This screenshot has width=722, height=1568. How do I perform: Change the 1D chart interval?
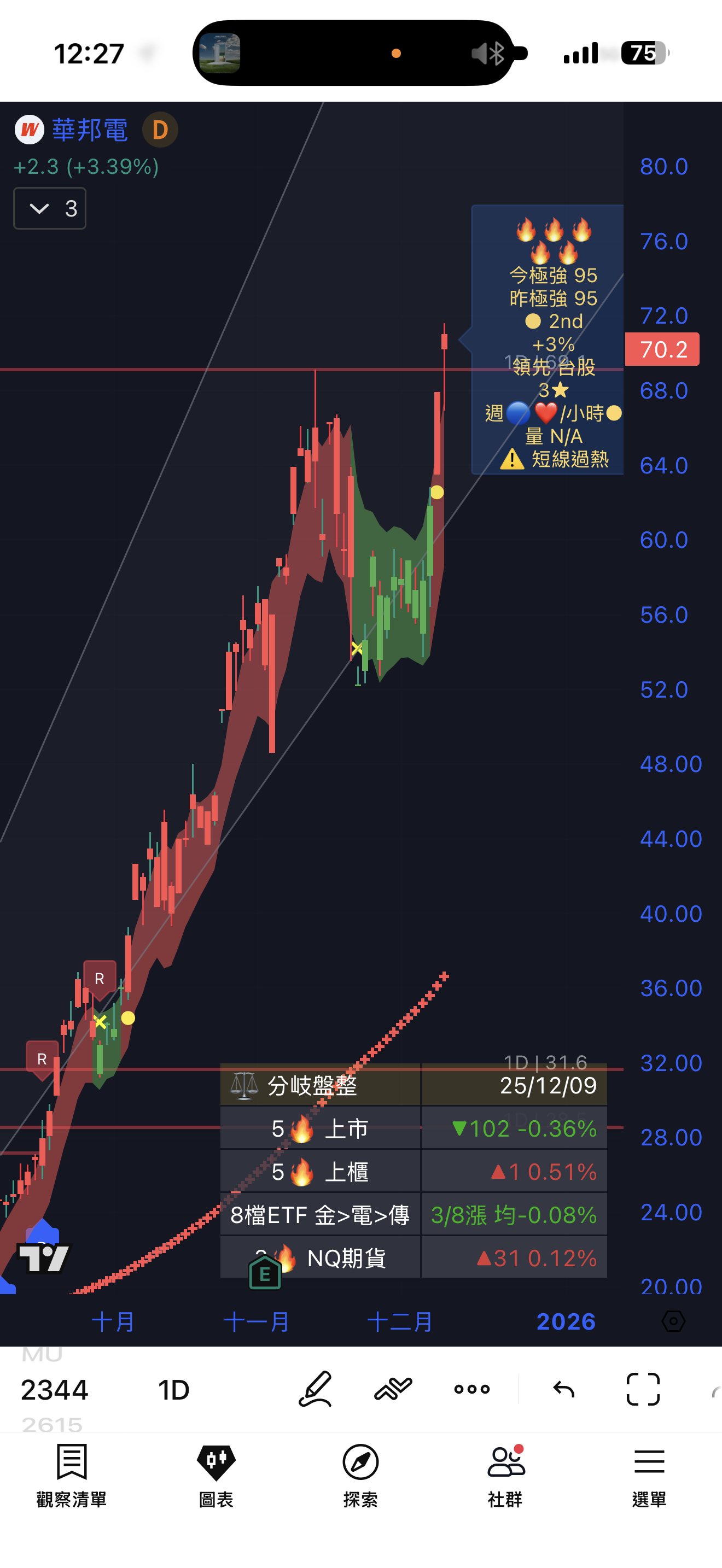pyautogui.click(x=173, y=1390)
